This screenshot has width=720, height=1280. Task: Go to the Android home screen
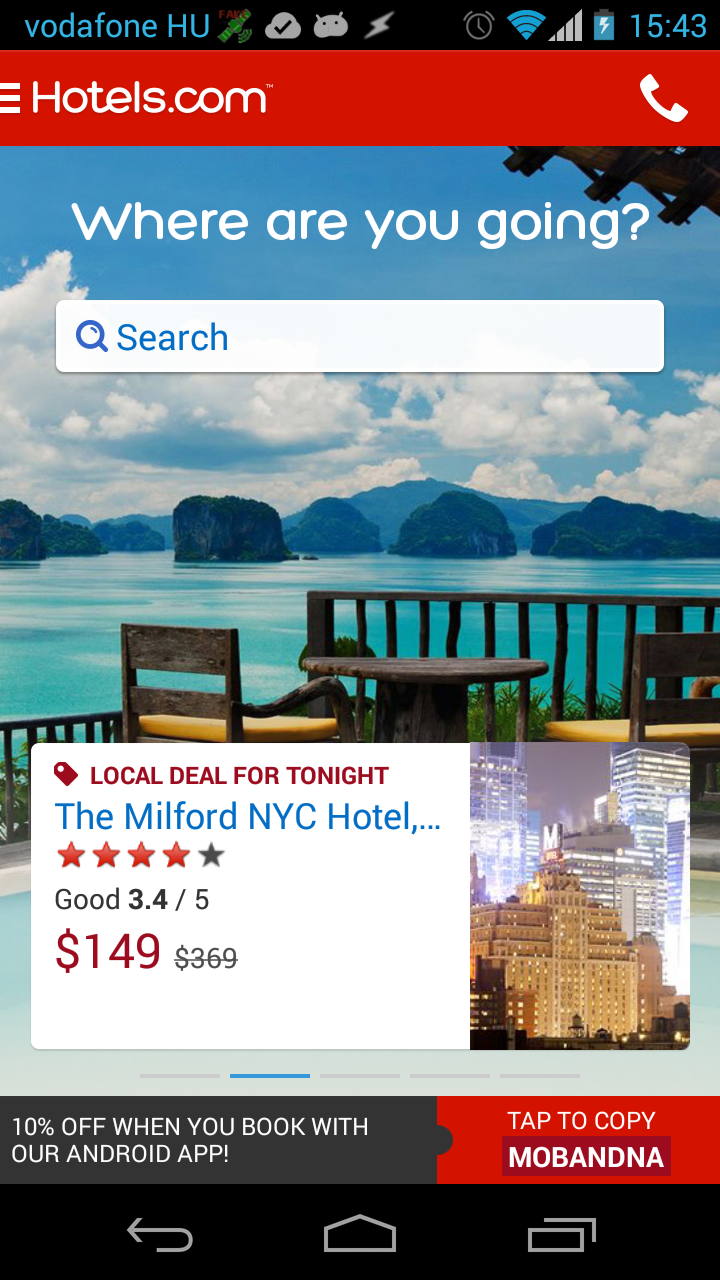tap(360, 1236)
